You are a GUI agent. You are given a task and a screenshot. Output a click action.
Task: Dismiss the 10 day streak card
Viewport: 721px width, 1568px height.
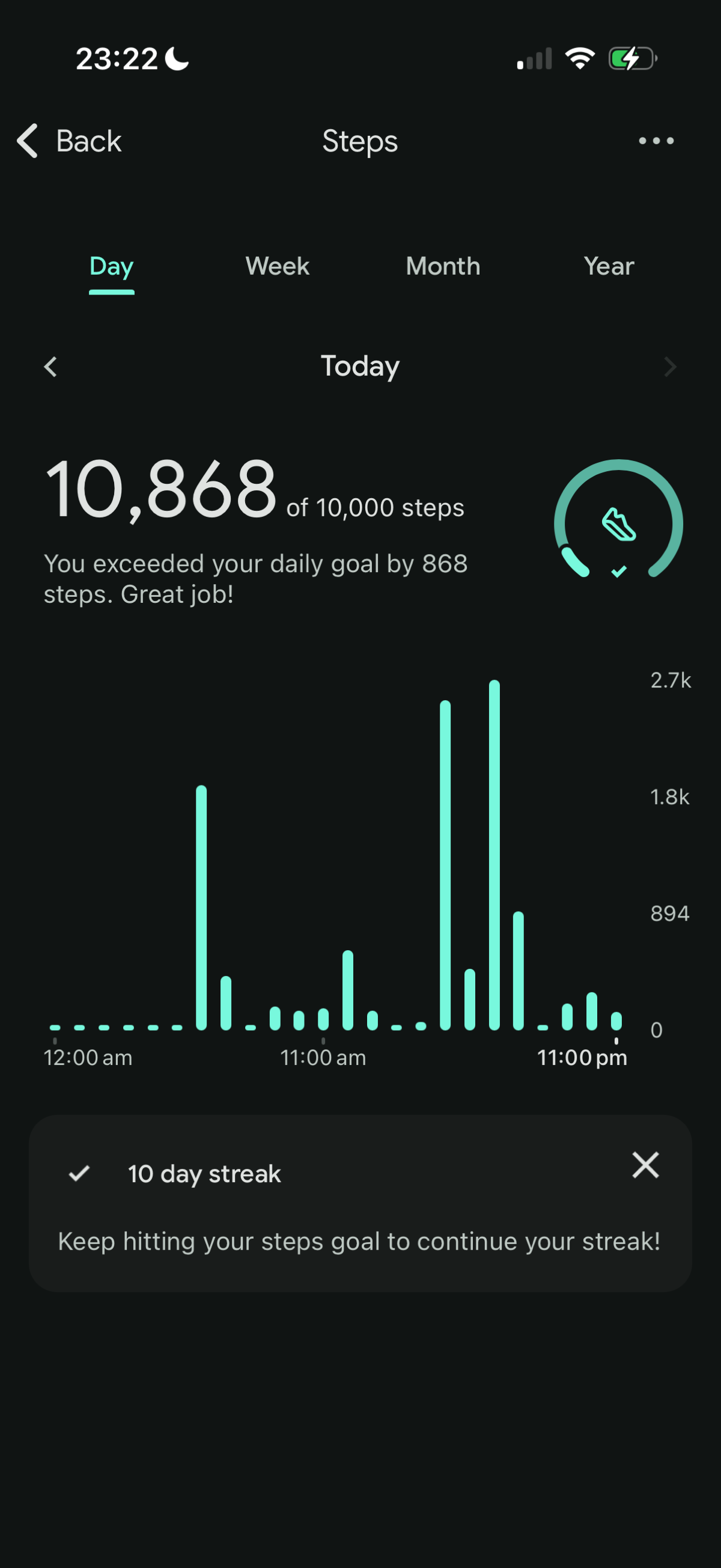[645, 1165]
